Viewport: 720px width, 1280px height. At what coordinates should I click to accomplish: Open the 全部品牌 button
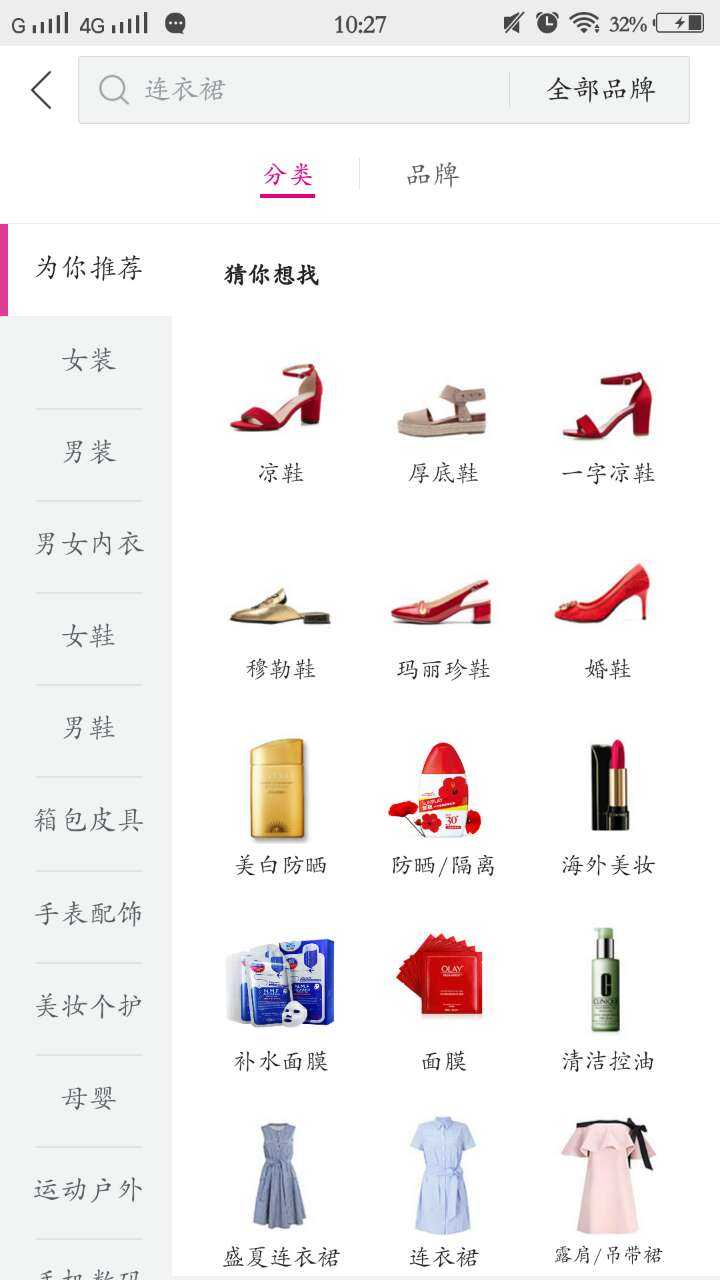click(600, 90)
